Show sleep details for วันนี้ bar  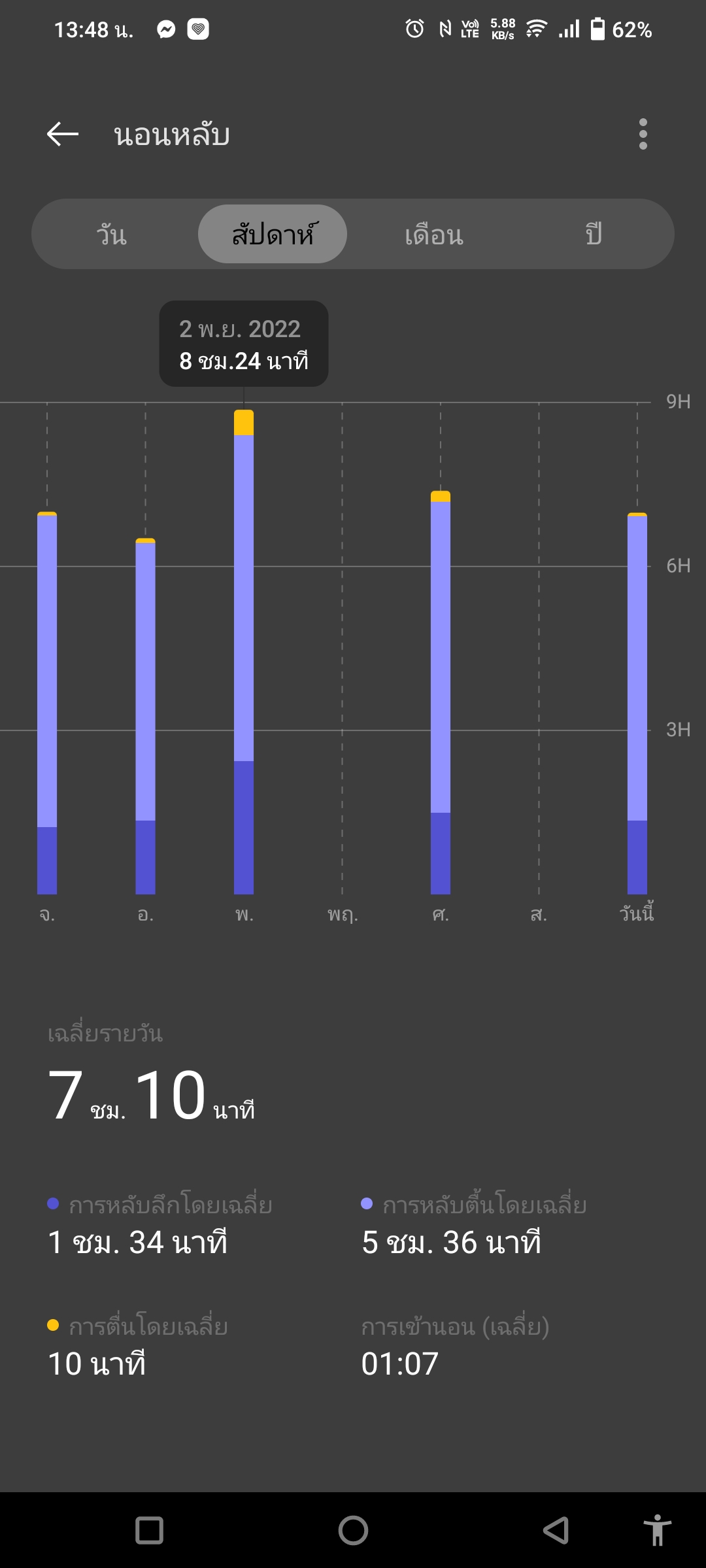pyautogui.click(x=637, y=702)
